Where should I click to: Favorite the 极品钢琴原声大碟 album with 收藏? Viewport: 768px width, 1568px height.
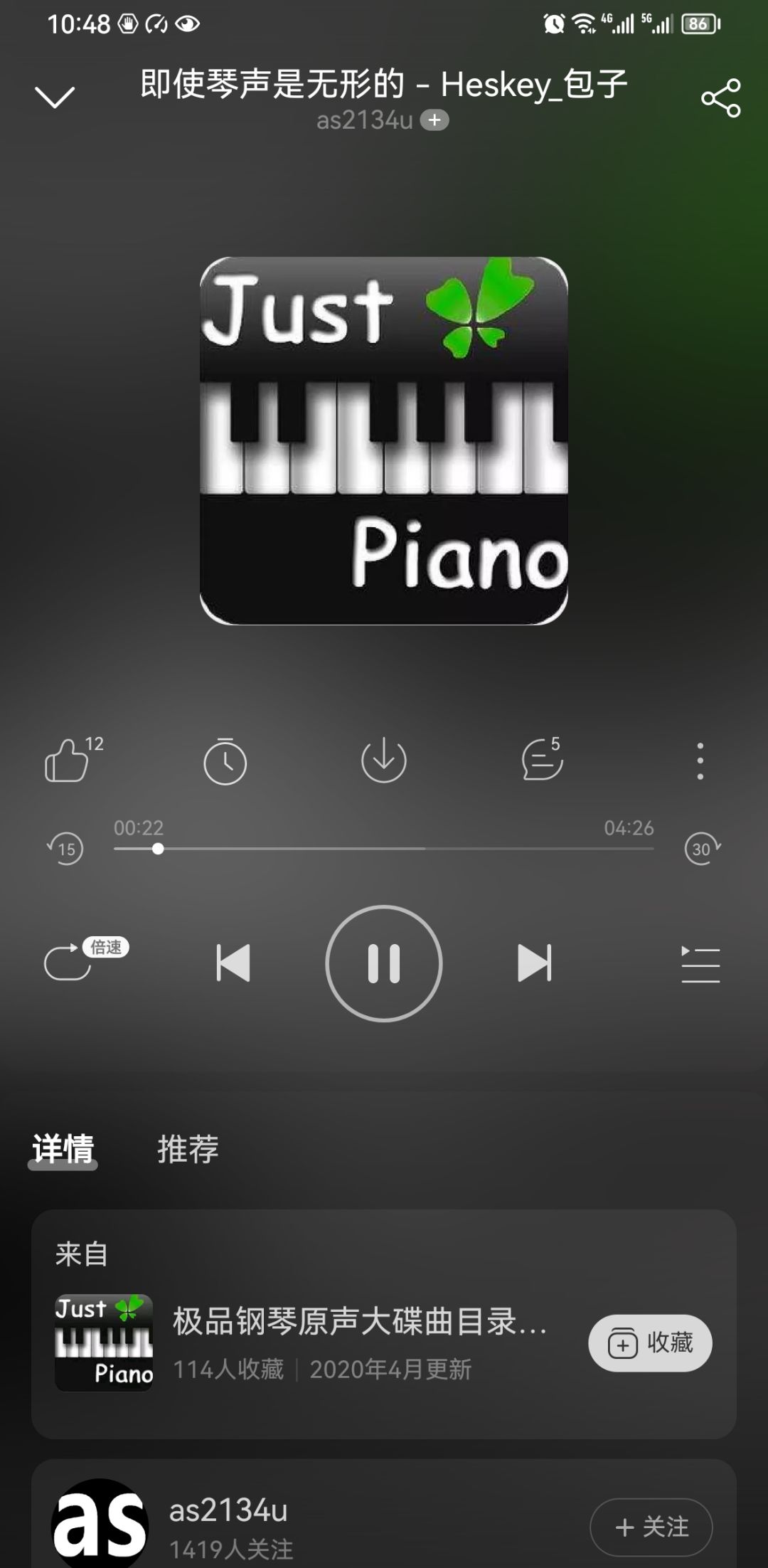click(x=648, y=1342)
